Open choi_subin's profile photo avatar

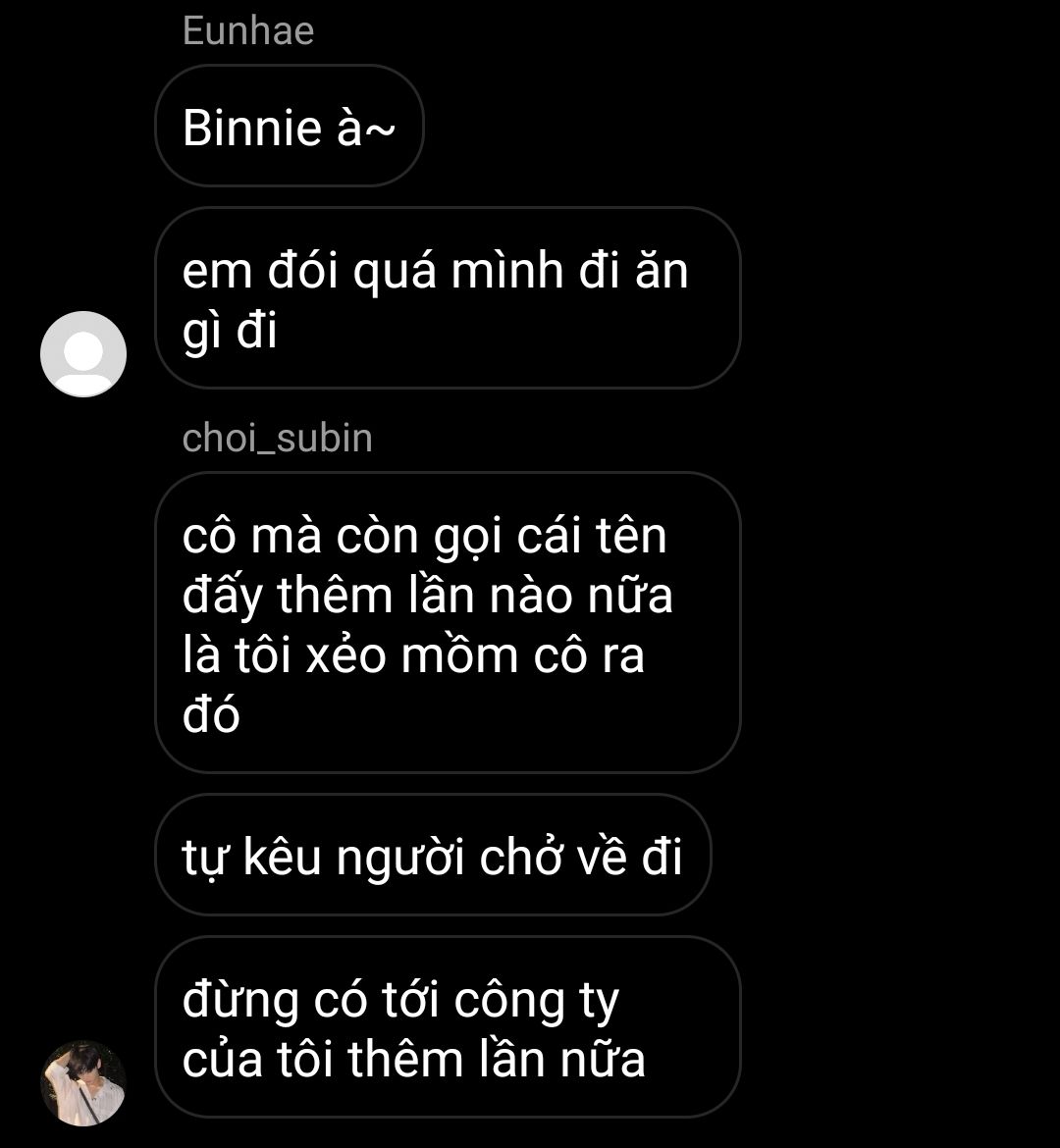(x=83, y=1083)
